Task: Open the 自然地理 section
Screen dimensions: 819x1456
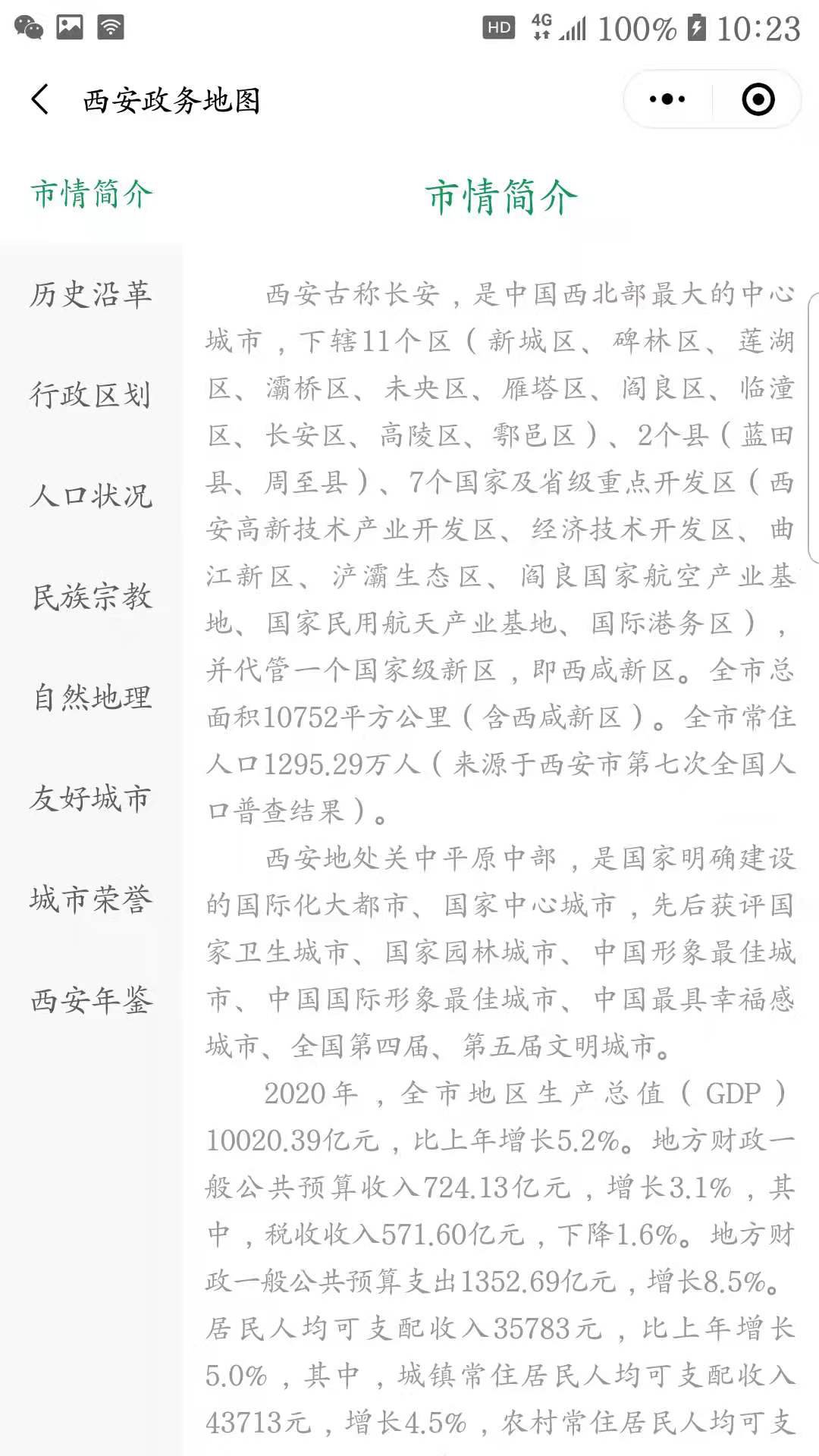Action: (x=91, y=698)
